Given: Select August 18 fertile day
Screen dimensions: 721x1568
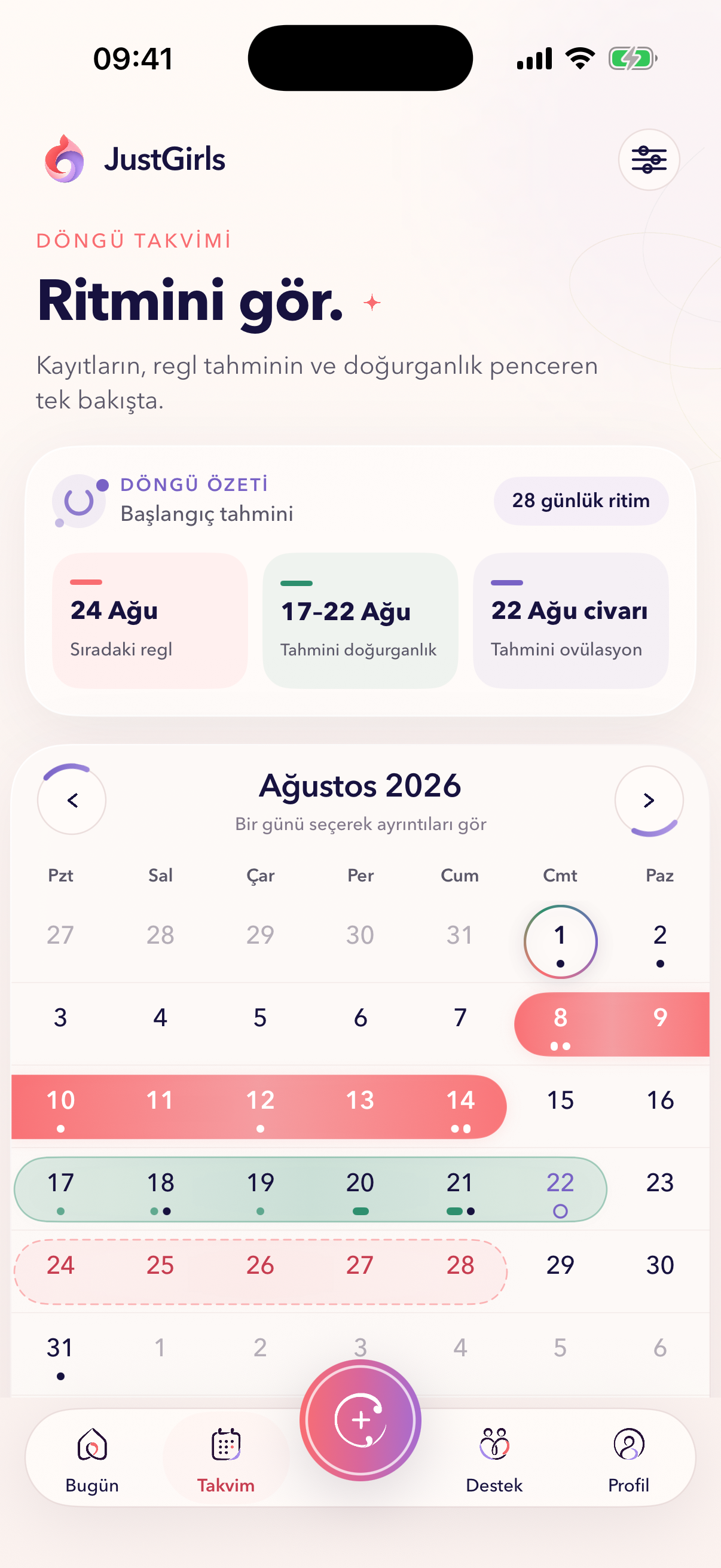Looking at the screenshot, I should click(160, 1190).
